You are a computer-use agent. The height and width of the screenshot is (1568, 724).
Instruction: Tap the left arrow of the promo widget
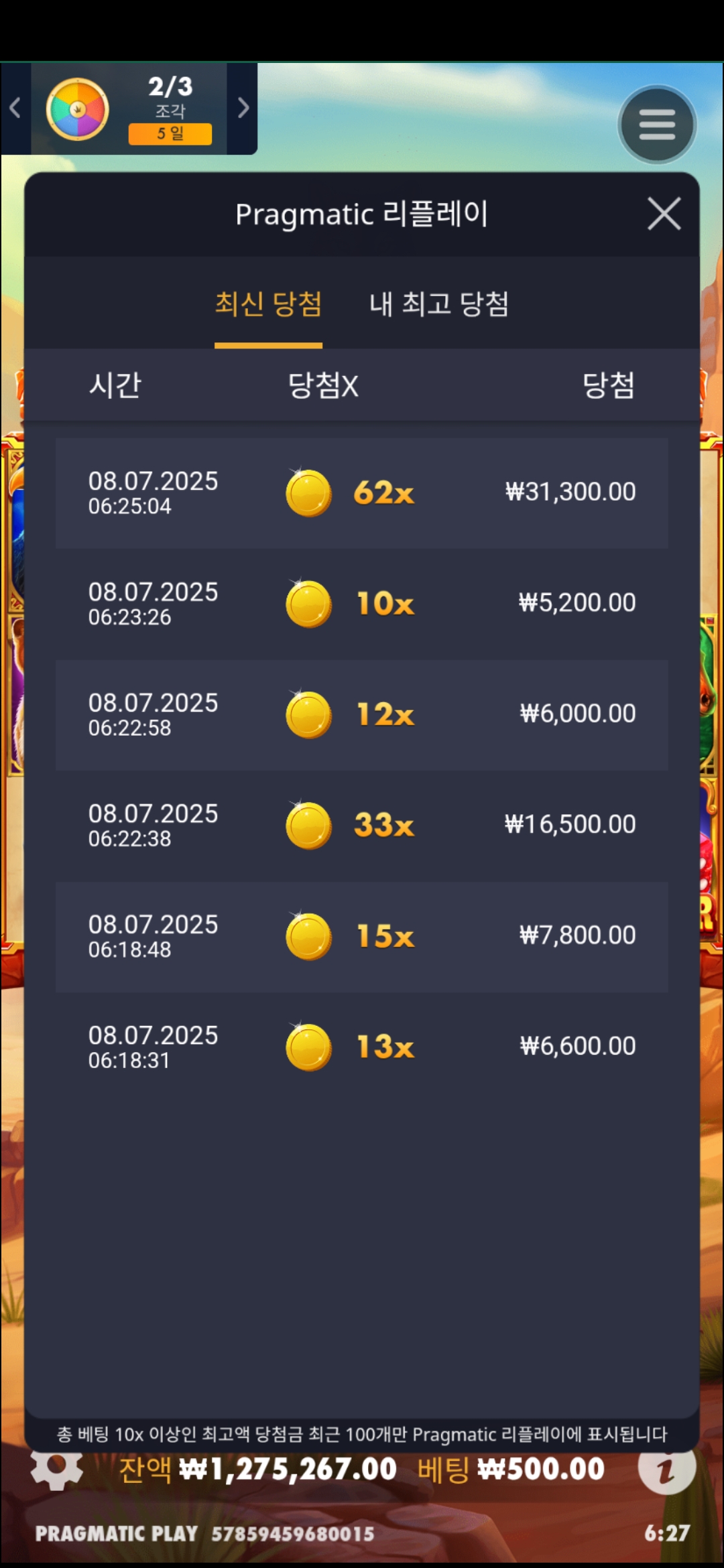[15, 108]
